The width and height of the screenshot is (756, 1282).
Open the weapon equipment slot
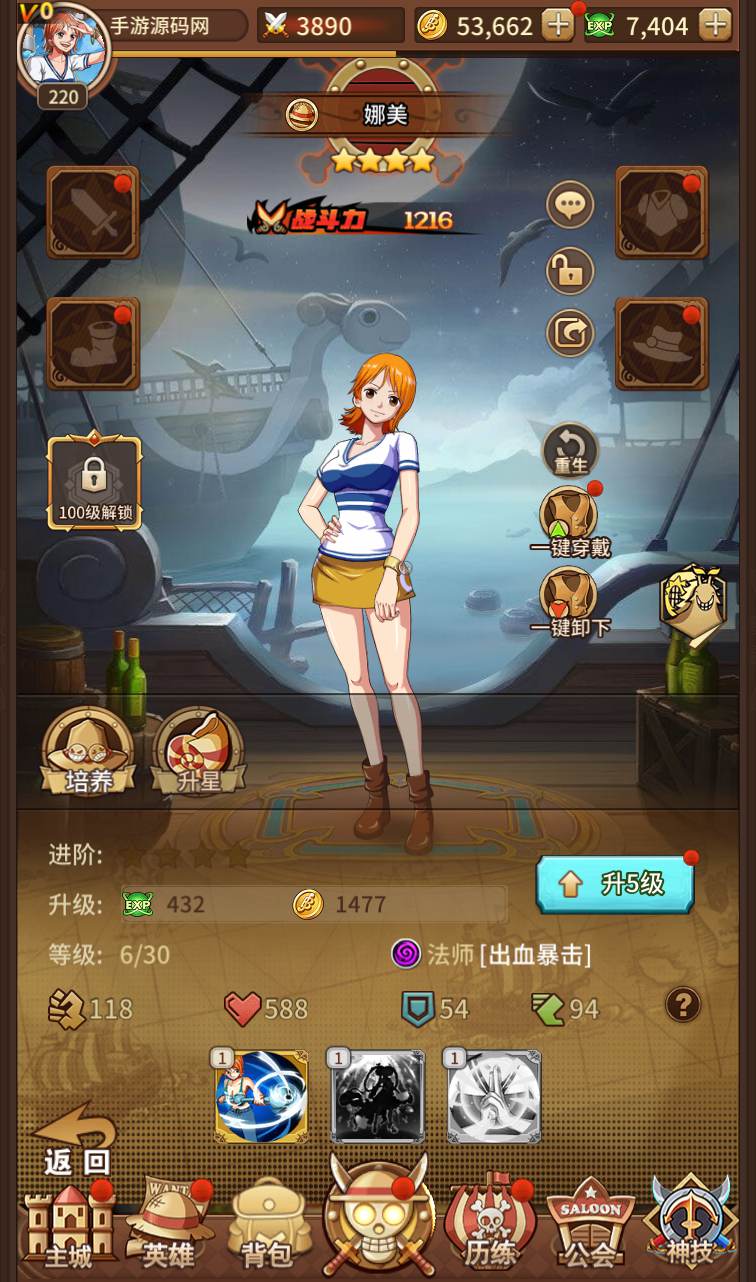coord(93,213)
